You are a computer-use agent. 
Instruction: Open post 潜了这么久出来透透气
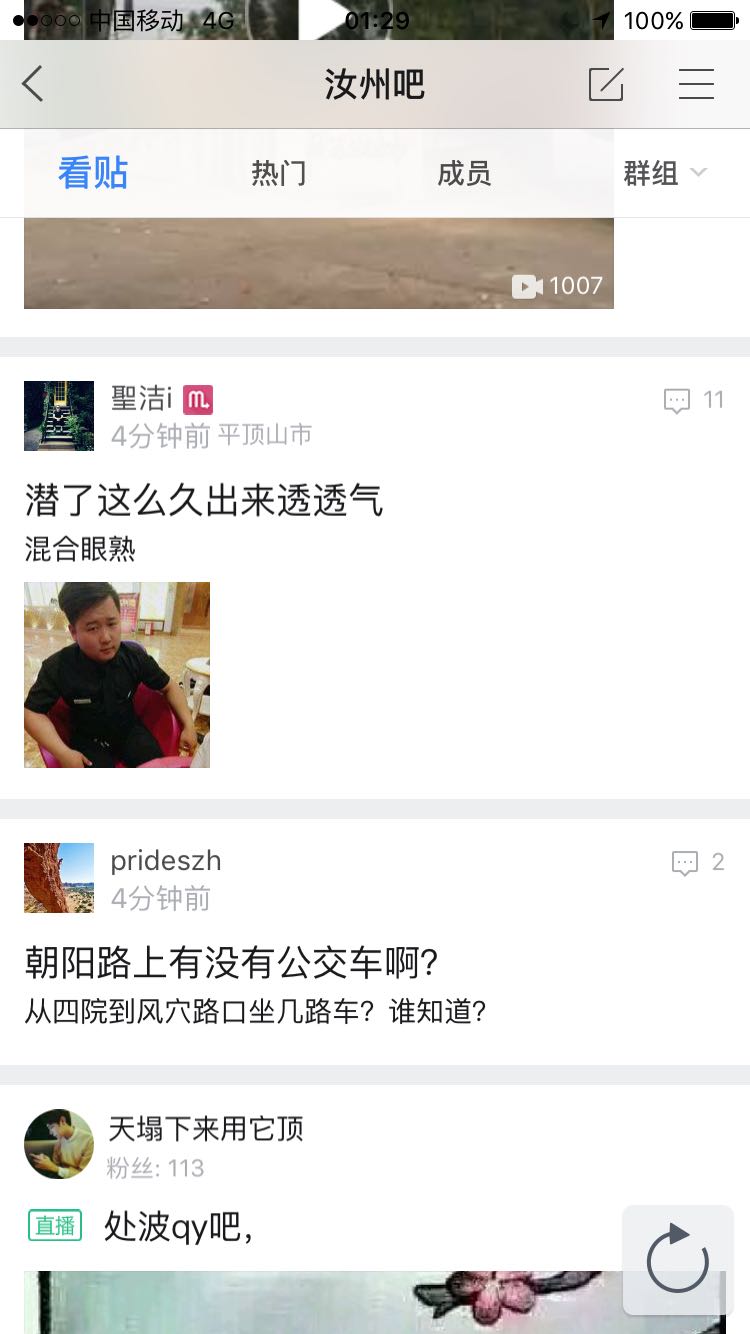click(204, 500)
